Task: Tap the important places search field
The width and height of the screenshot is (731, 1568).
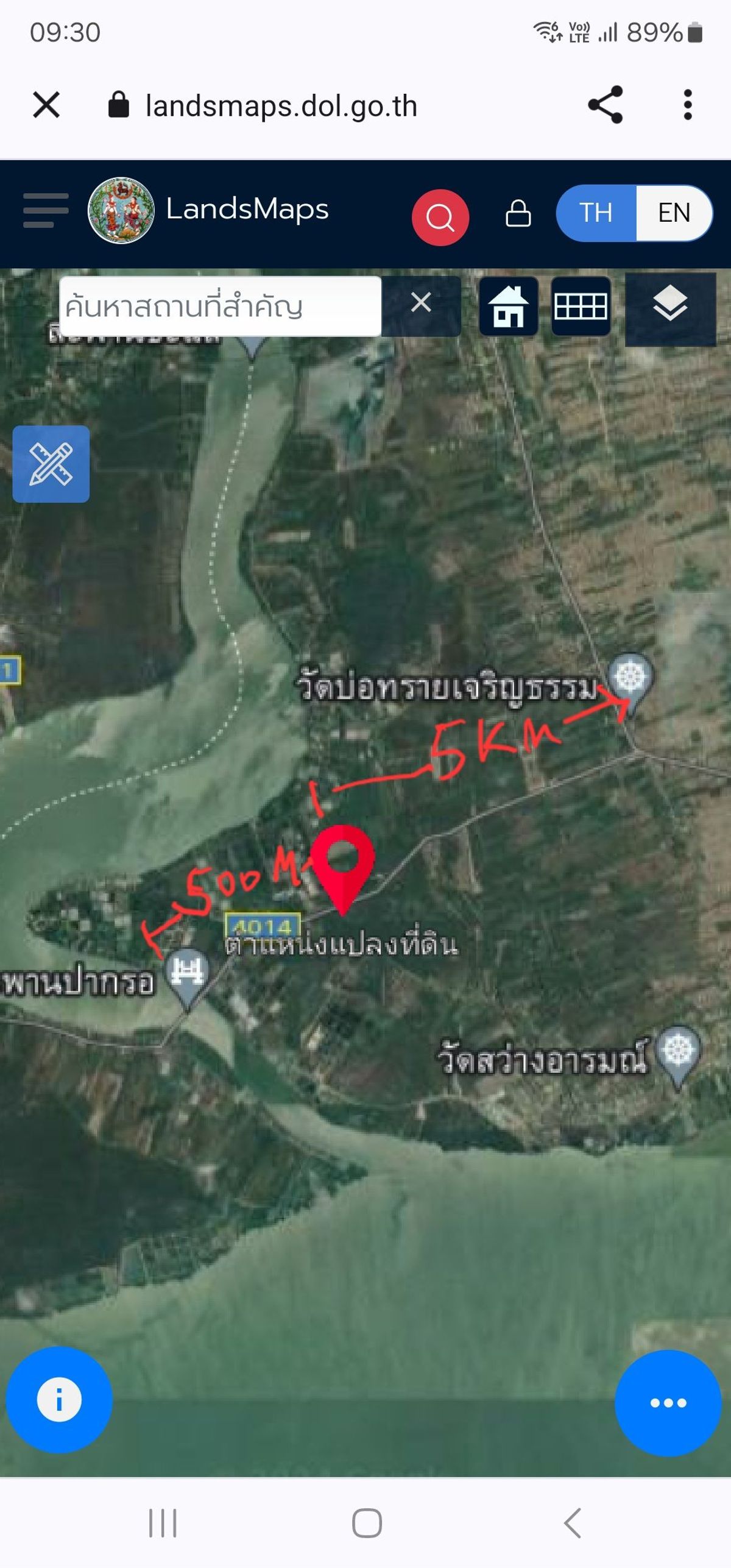Action: coord(221,306)
